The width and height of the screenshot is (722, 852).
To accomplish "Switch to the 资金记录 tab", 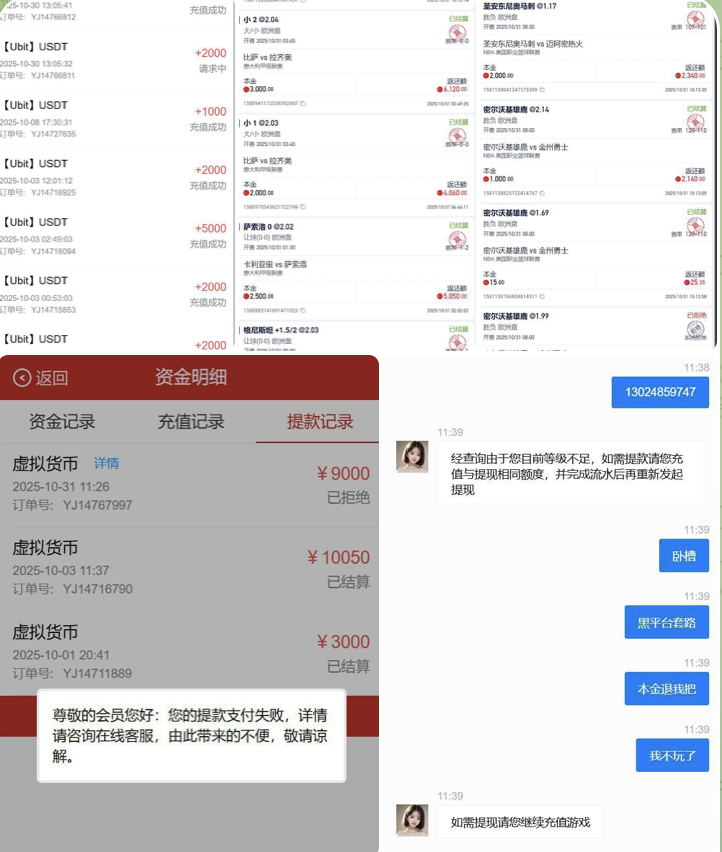I will 64,423.
